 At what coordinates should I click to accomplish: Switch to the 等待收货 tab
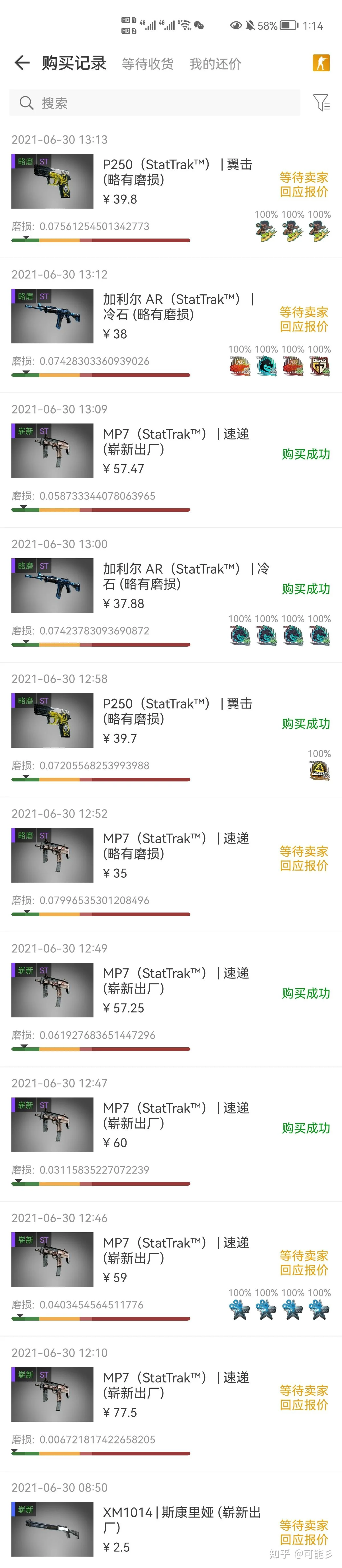coord(147,64)
